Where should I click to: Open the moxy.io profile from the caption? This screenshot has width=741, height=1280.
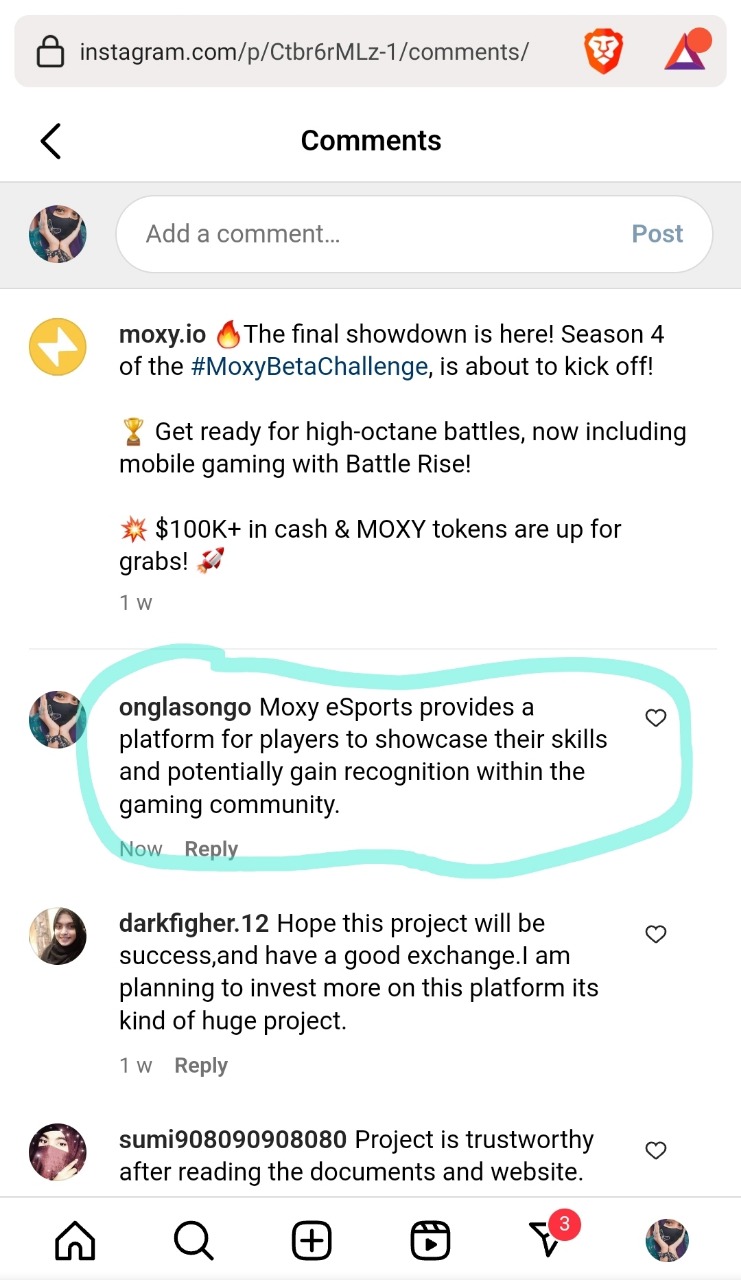[x=162, y=334]
